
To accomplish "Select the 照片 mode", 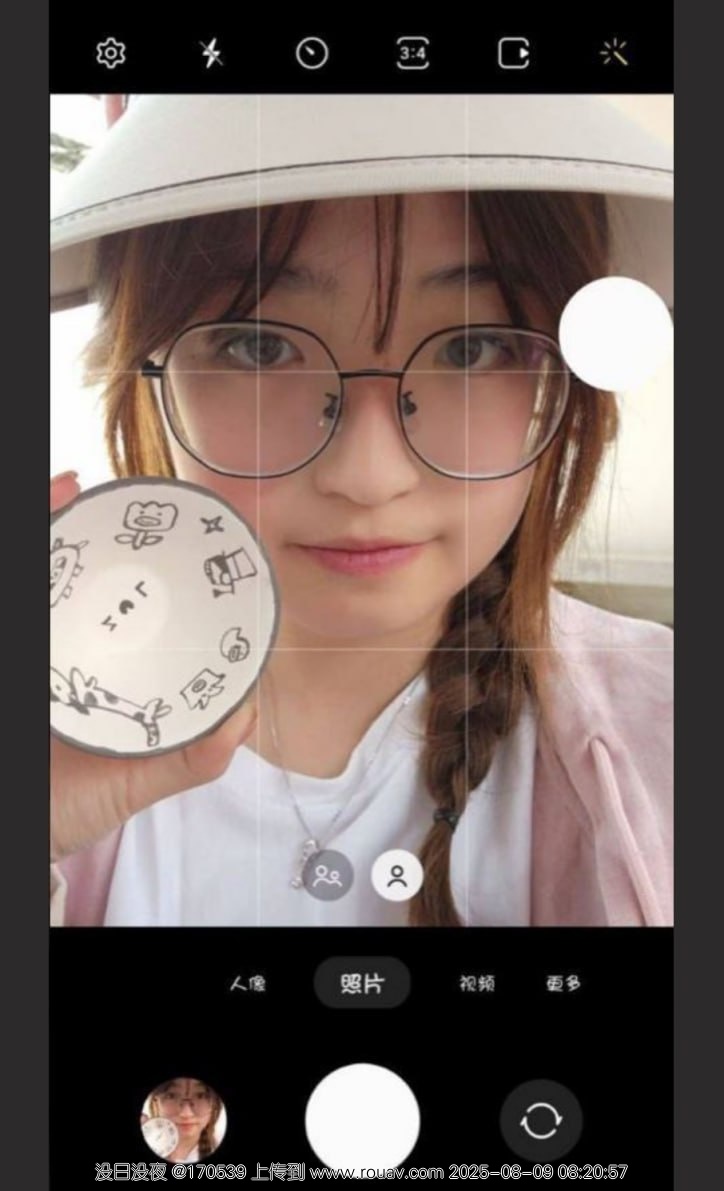I will [362, 983].
